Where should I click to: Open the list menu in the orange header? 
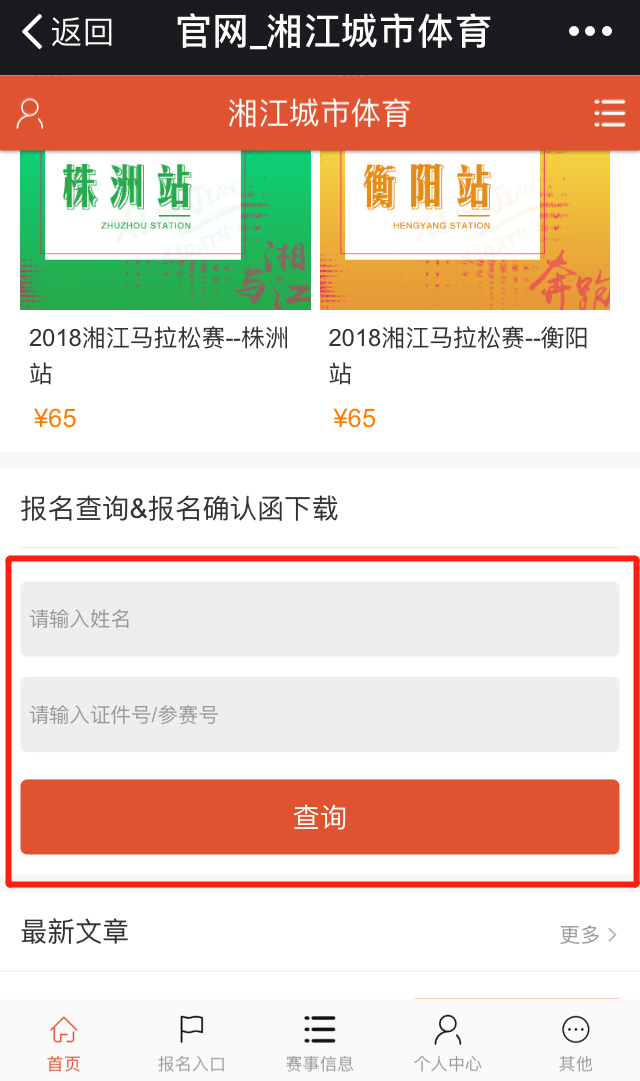click(610, 114)
